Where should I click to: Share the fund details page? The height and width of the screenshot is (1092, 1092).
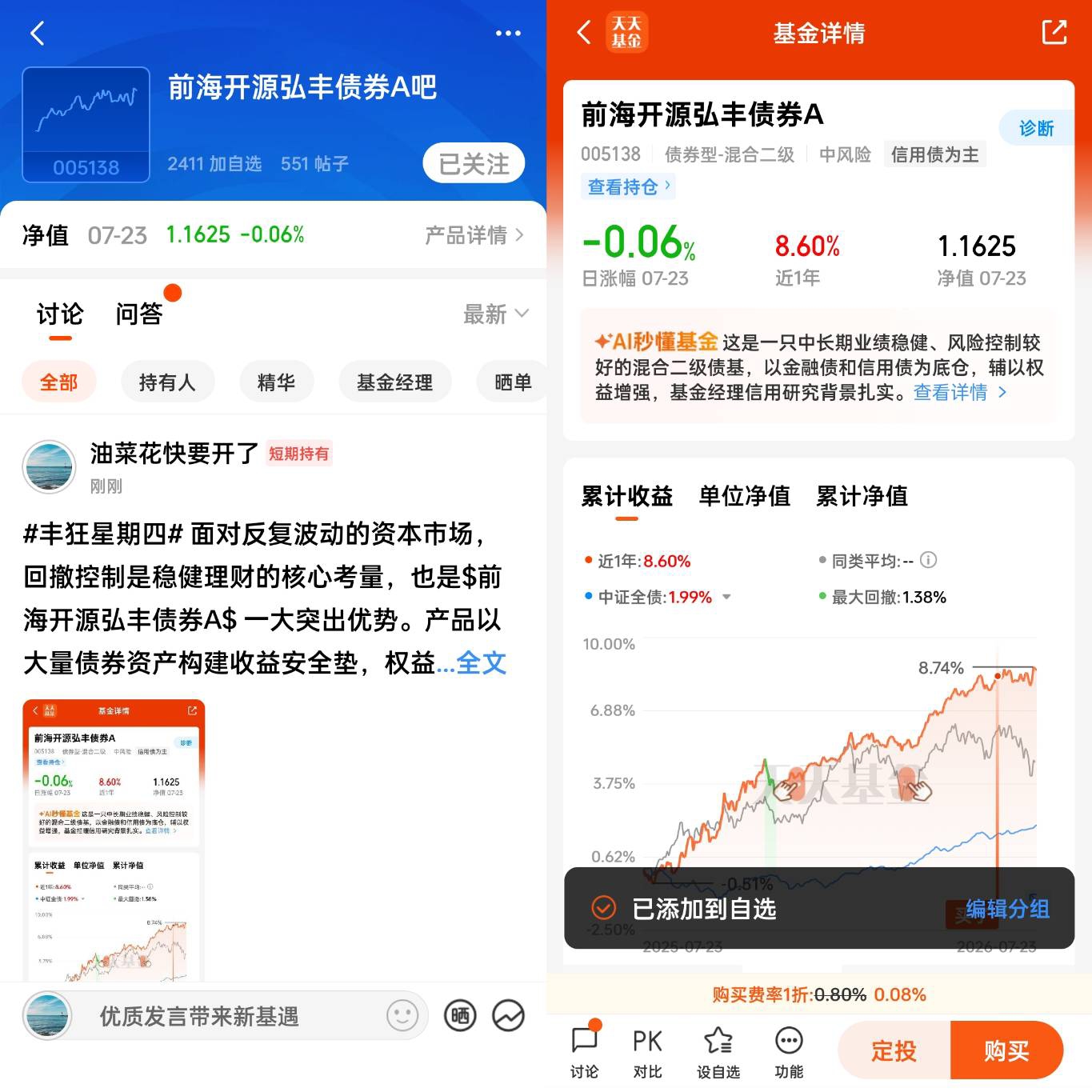(x=1054, y=33)
